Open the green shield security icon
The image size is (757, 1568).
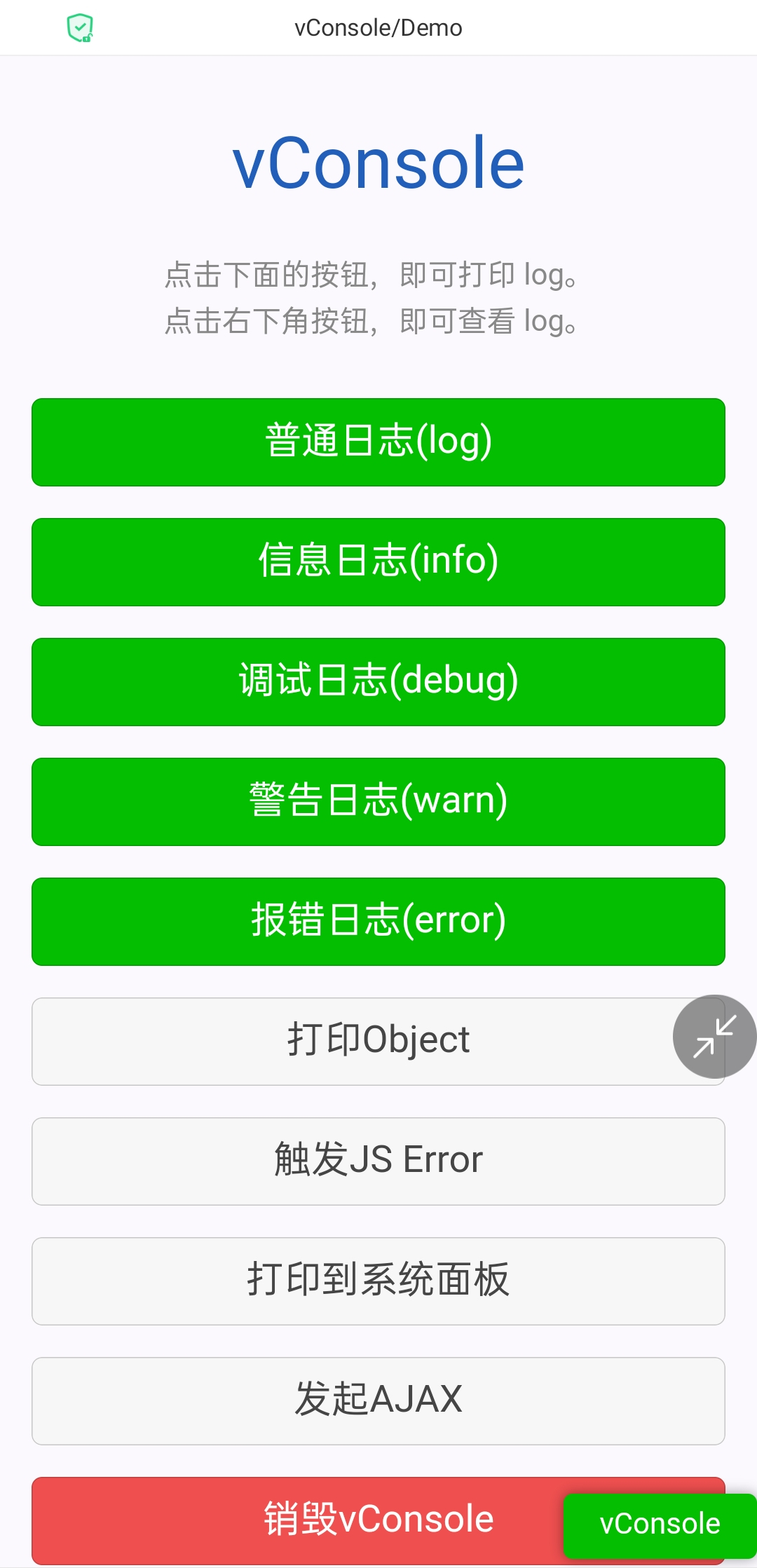pos(80,28)
